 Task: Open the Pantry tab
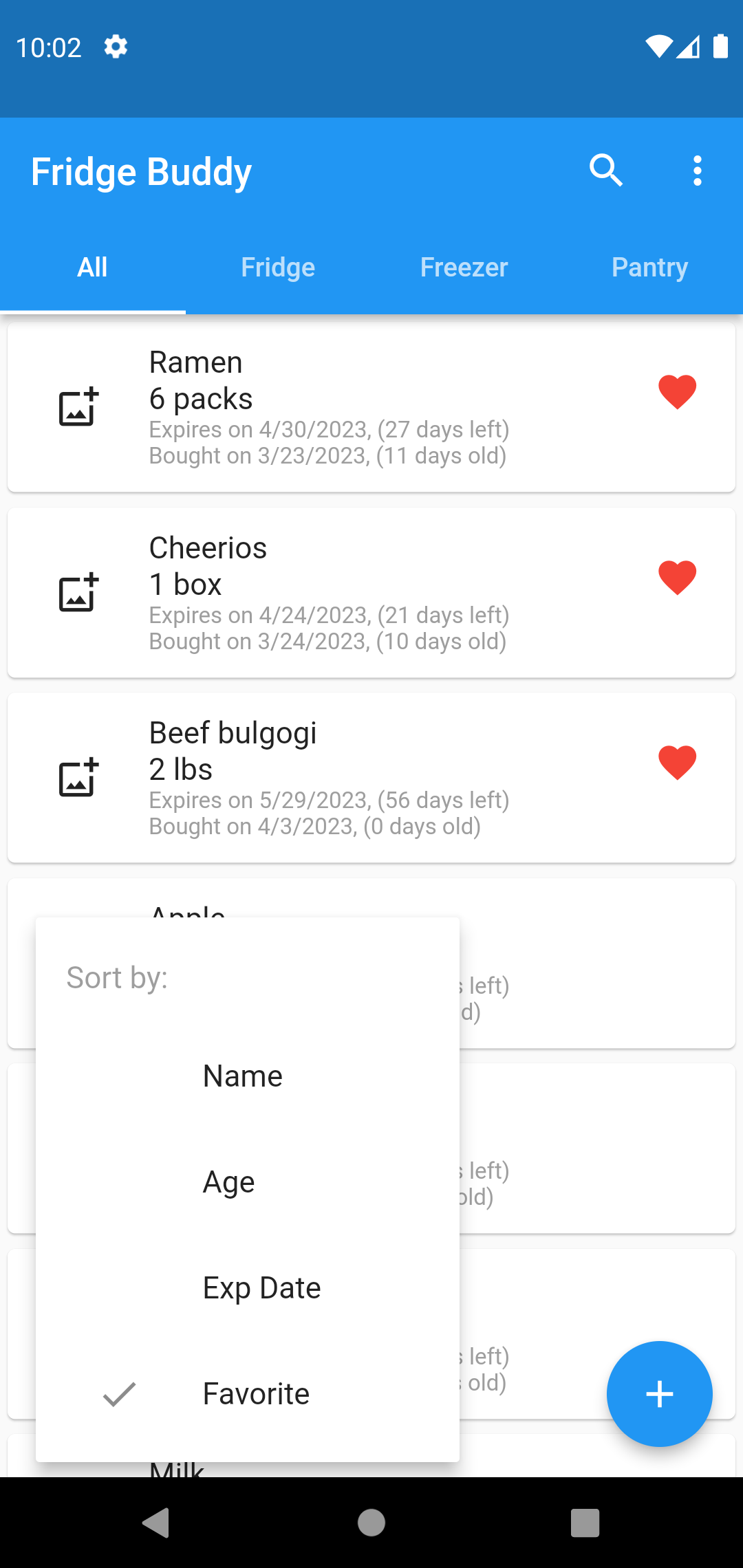(x=649, y=268)
